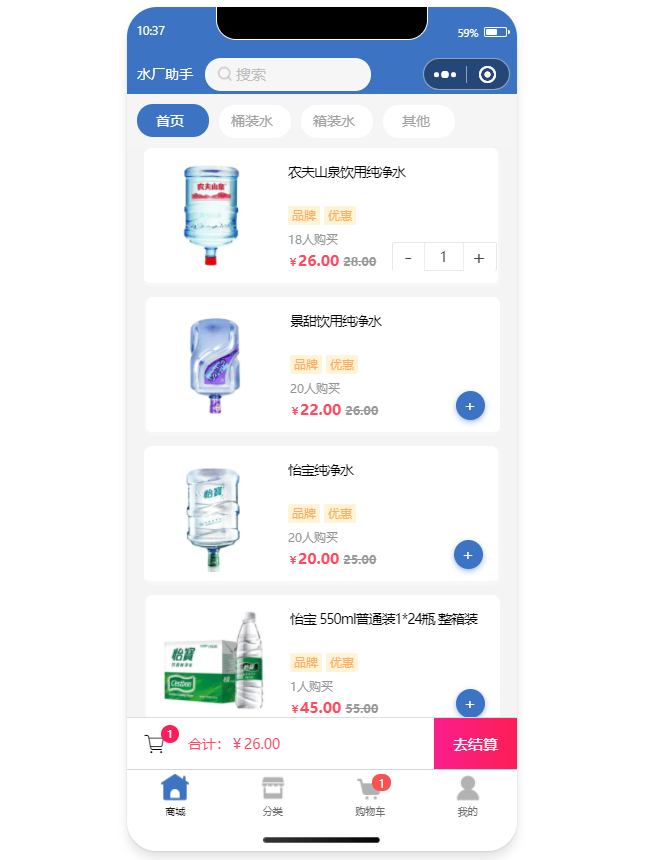Image resolution: width=650 pixels, height=860 pixels.
Task: Switch to the 箱装水 category
Action: (x=334, y=121)
